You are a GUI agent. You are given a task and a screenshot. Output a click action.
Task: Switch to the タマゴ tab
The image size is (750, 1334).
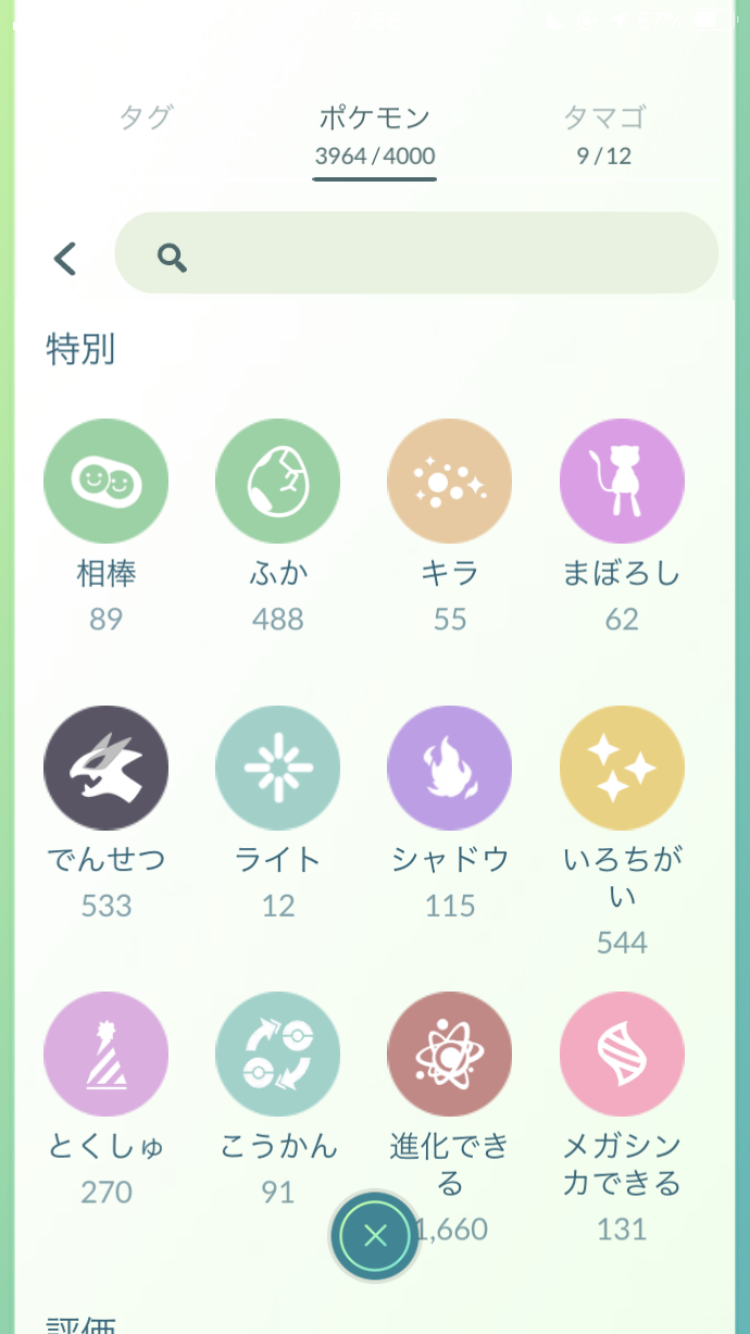coord(604,133)
